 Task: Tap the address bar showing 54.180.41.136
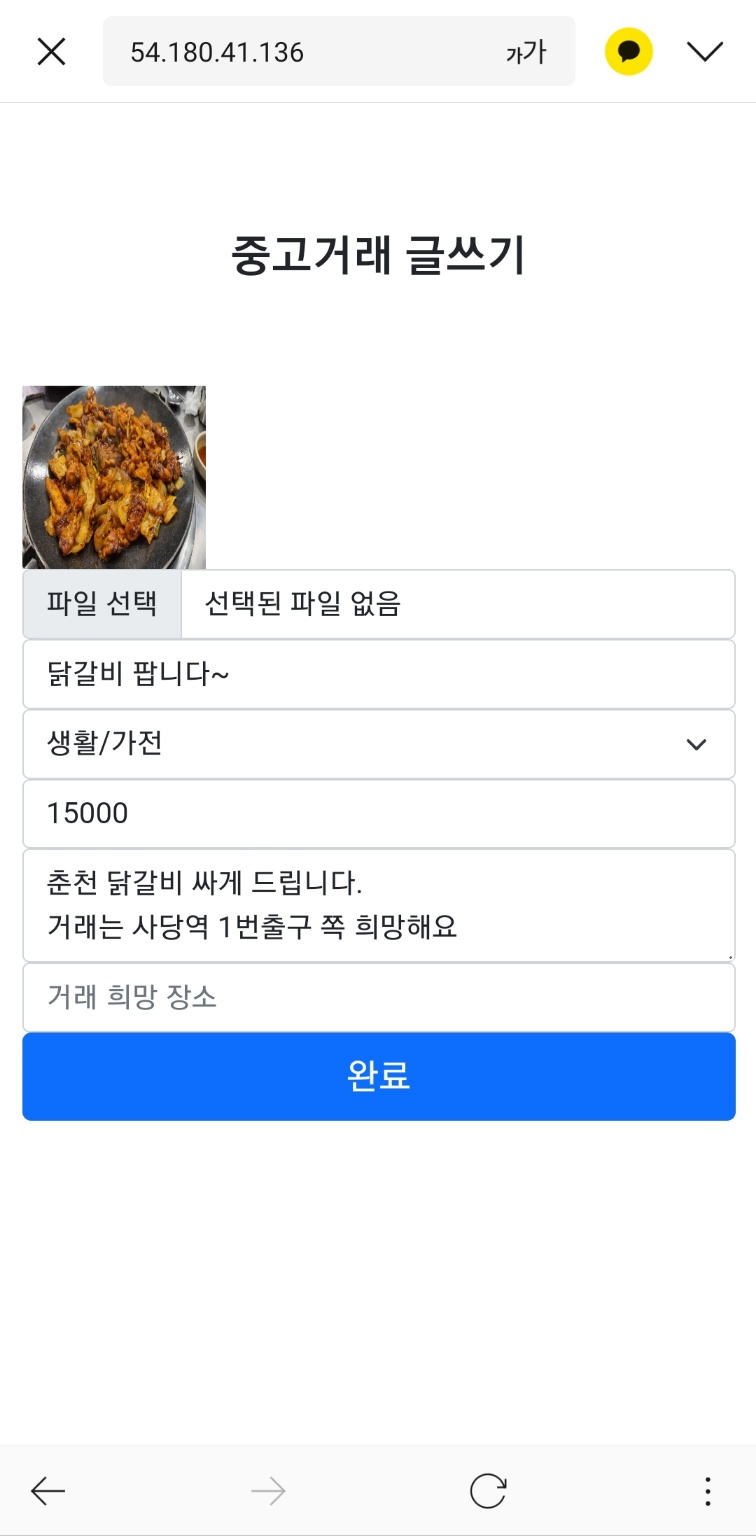[x=300, y=50]
